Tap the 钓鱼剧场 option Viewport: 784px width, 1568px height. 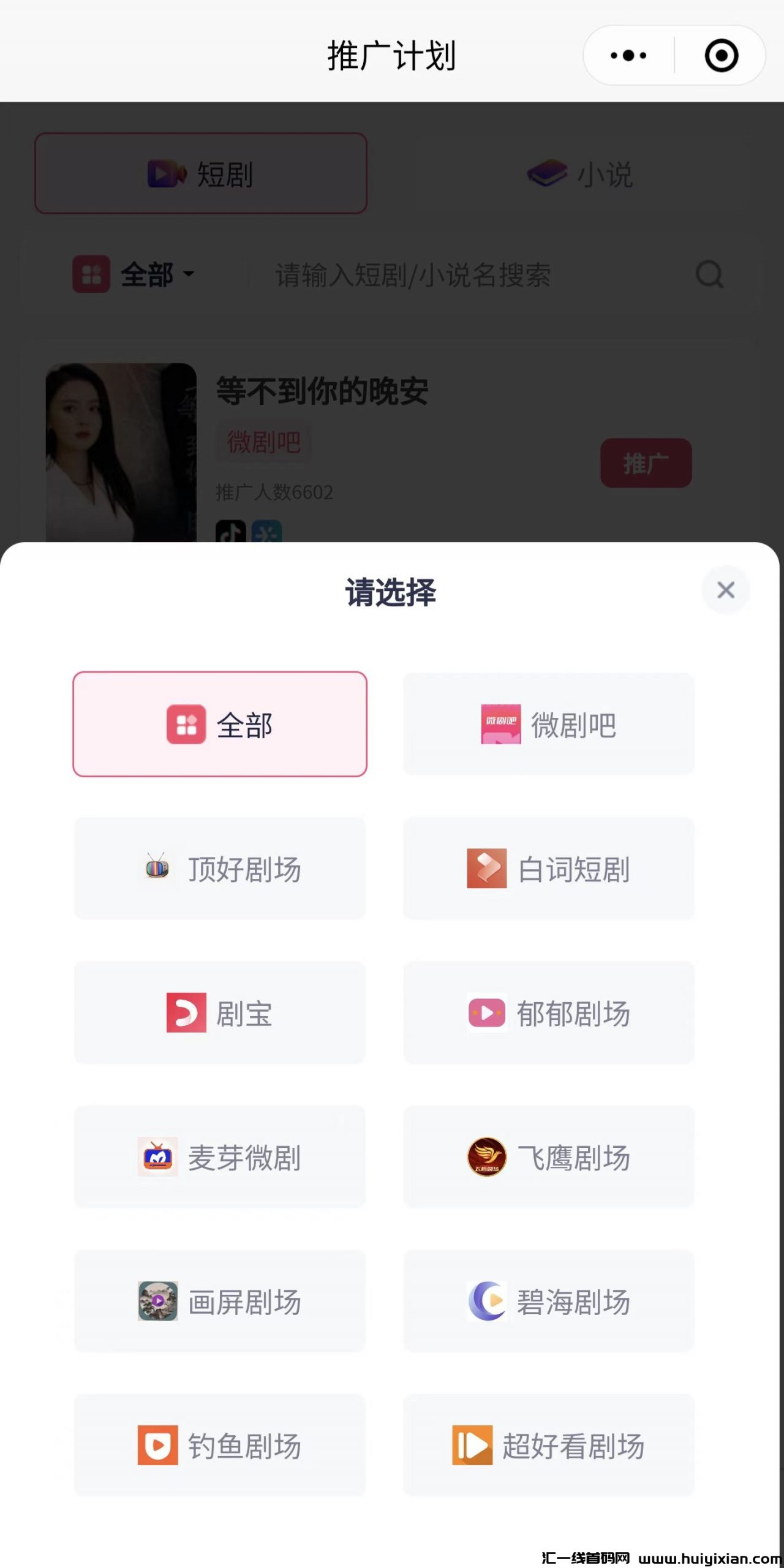pos(220,1445)
